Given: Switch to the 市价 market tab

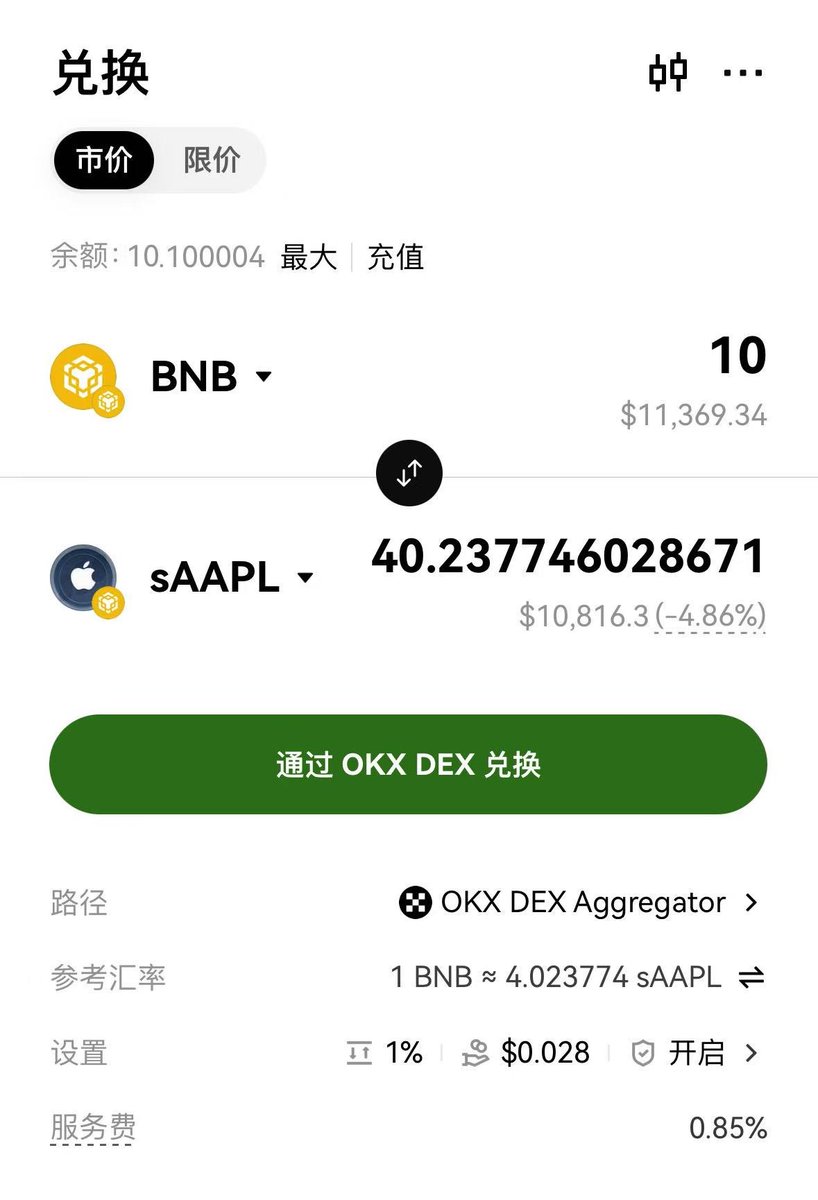Looking at the screenshot, I should point(104,160).
